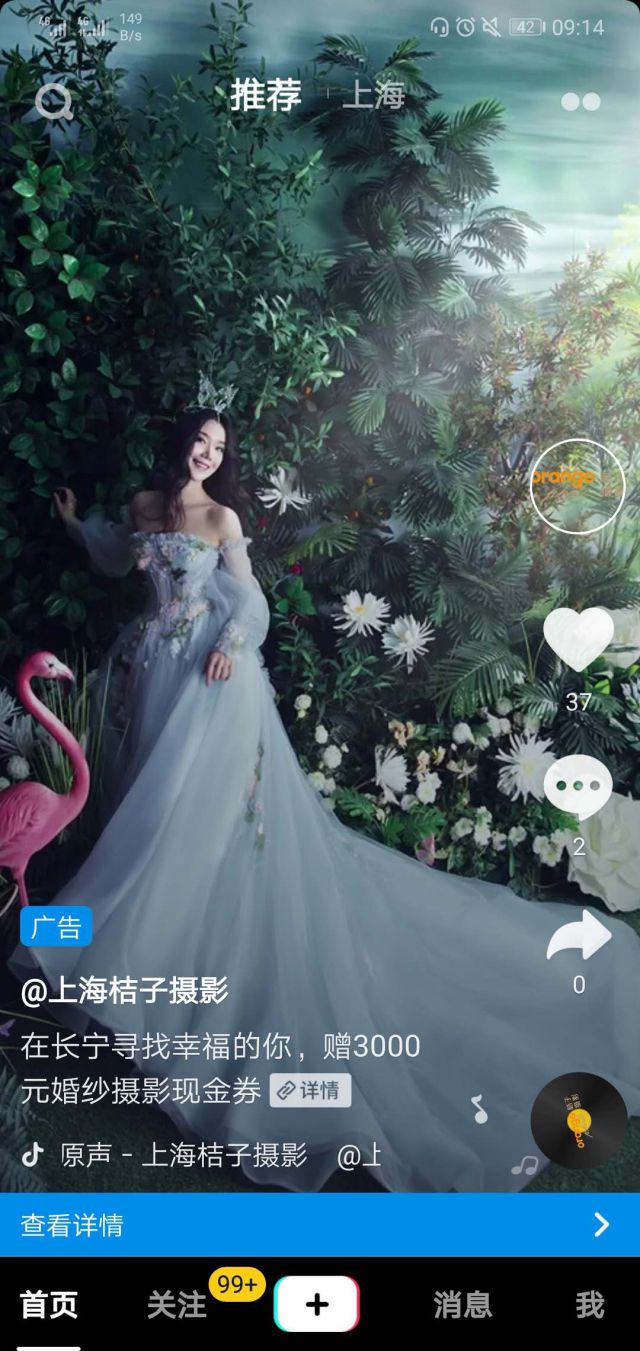Open the comments bubble
The image size is (640, 1351).
point(578,787)
